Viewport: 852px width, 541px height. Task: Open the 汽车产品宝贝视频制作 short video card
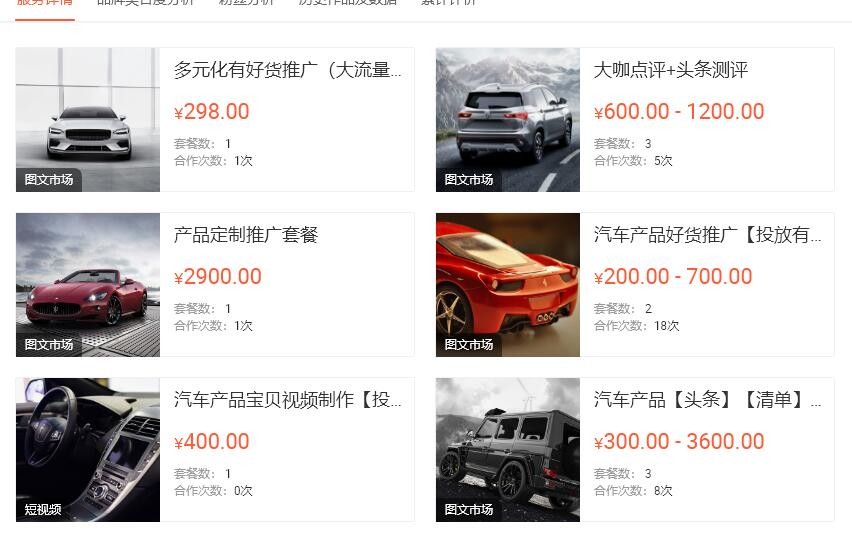coord(287,401)
